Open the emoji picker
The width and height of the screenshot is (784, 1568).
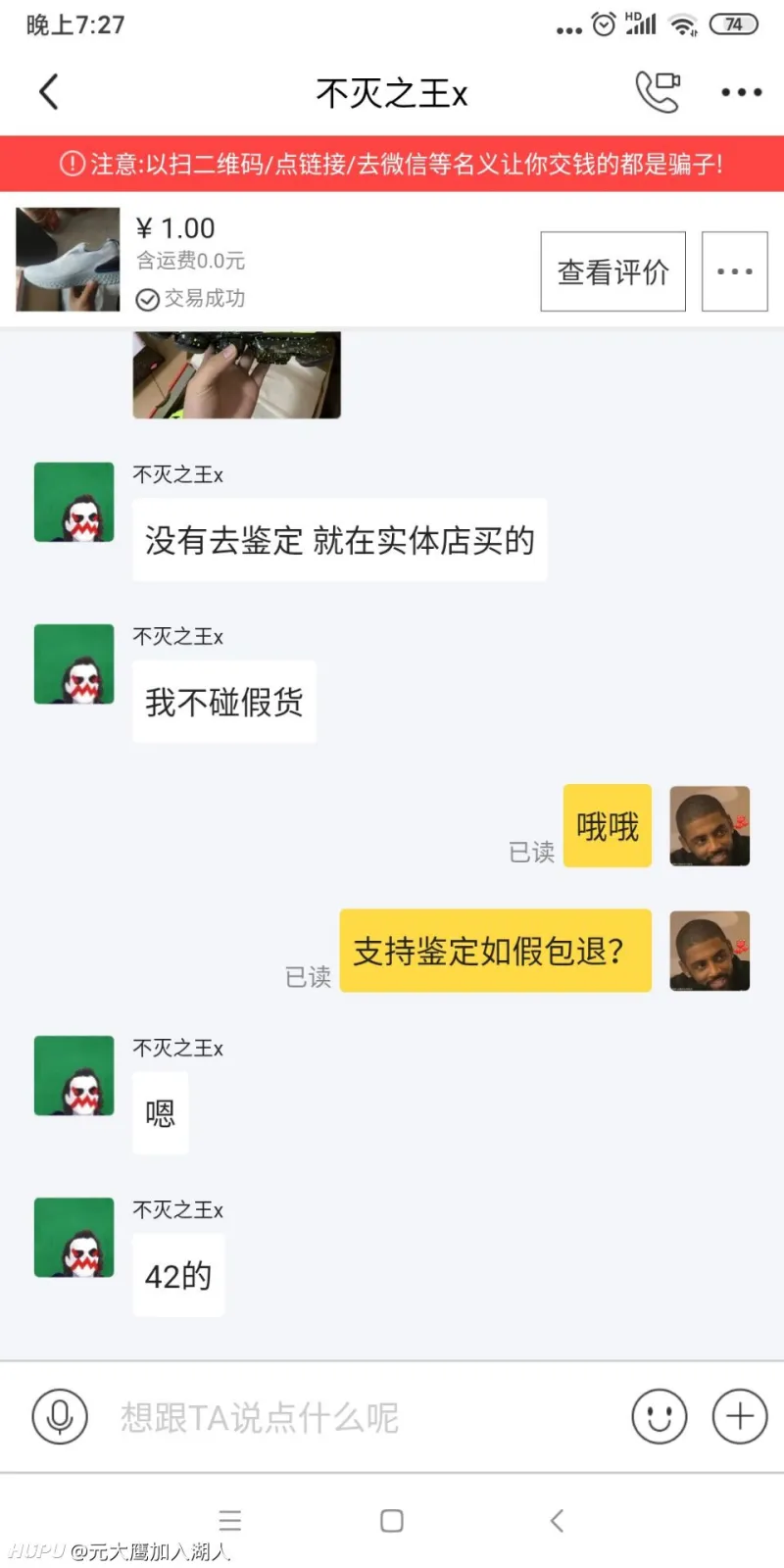659,1416
